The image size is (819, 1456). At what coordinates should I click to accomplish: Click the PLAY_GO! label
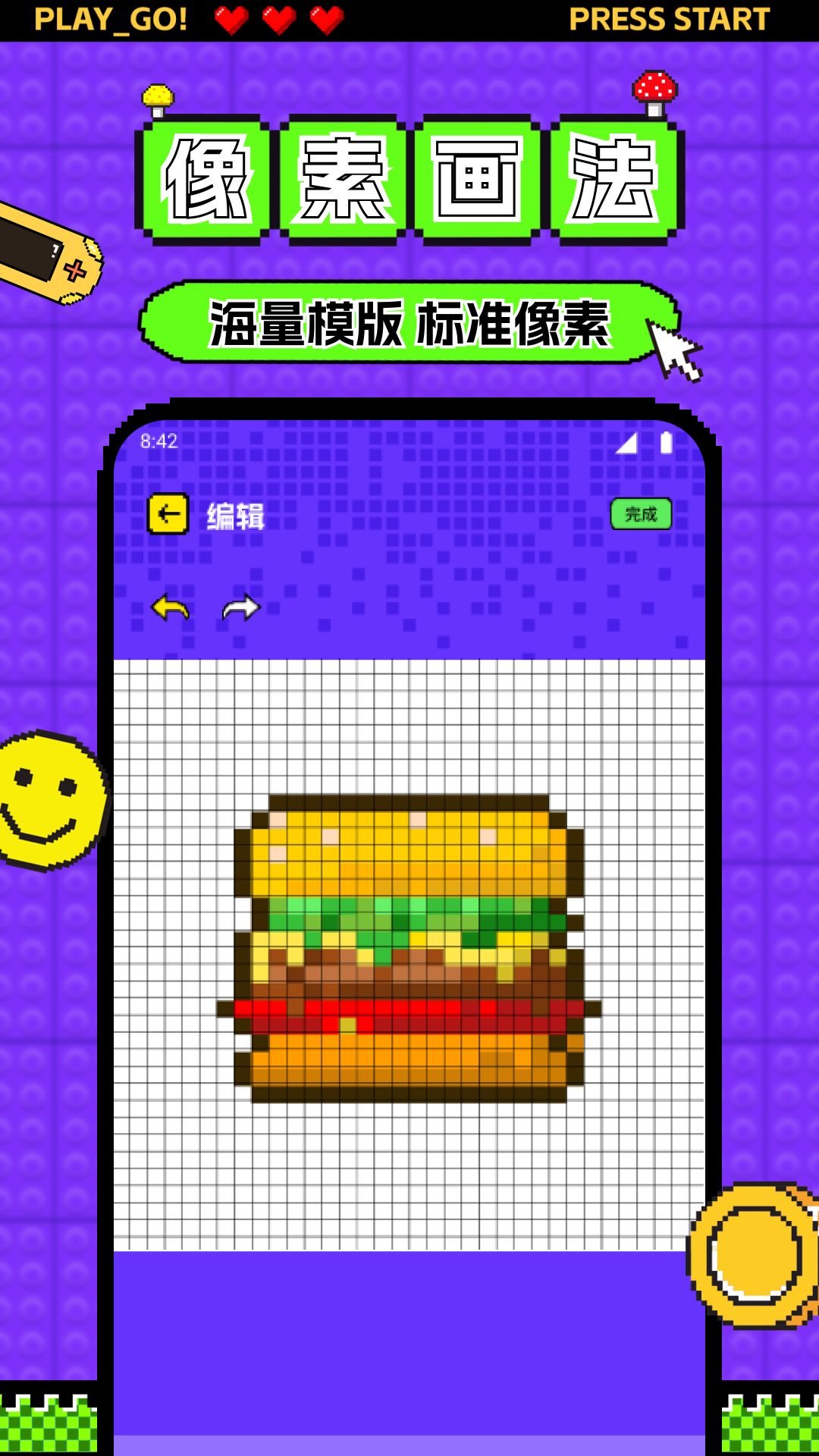[x=112, y=18]
